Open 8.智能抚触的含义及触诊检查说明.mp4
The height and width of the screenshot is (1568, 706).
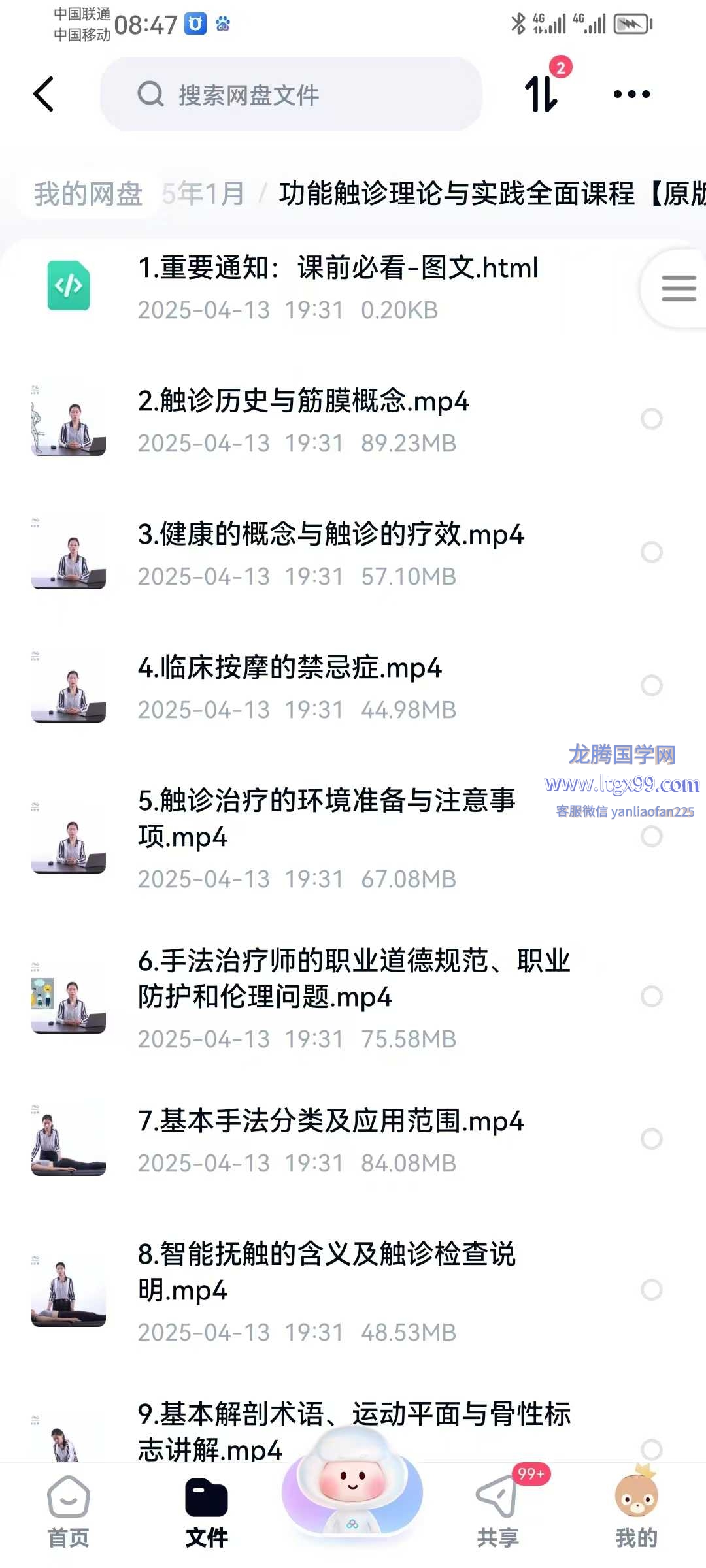[x=327, y=1271]
